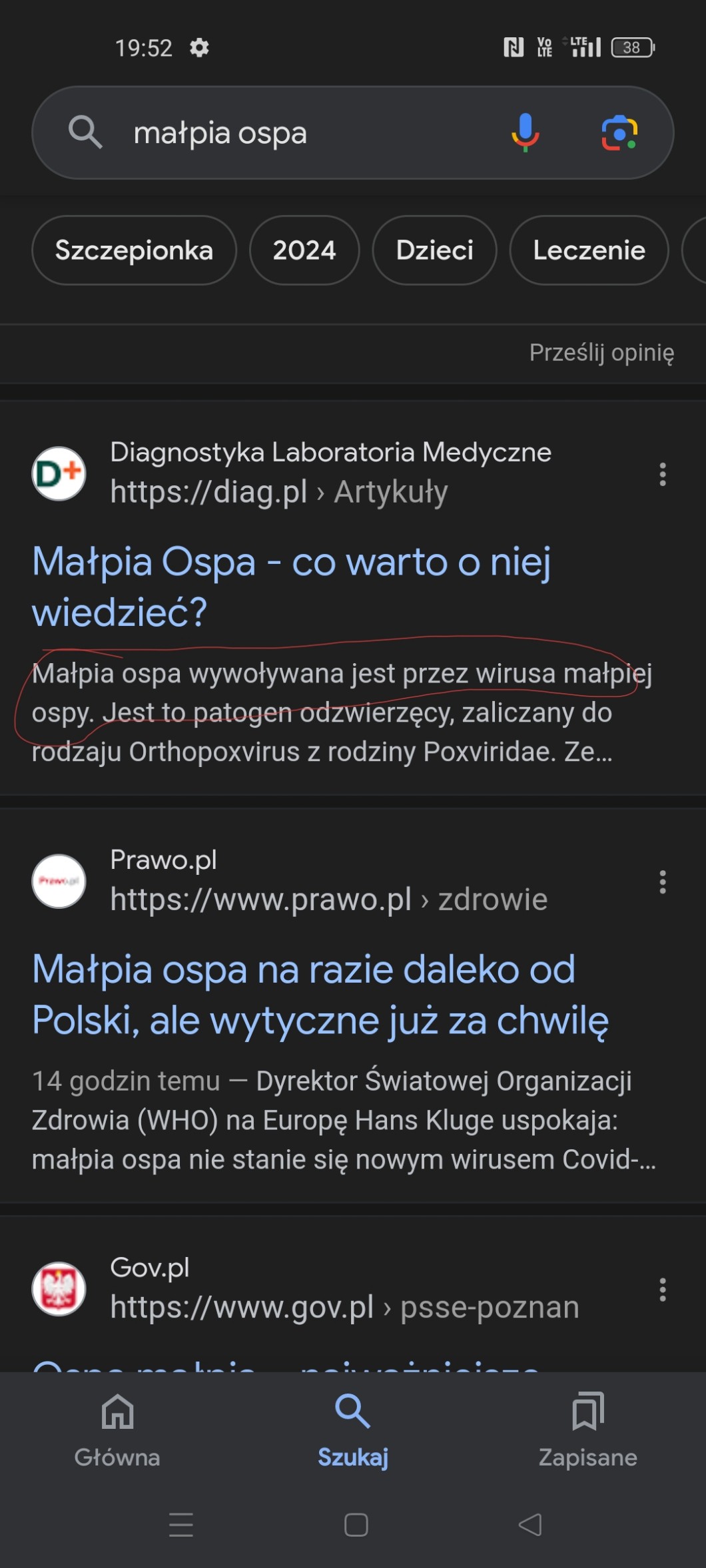
Task: Go back using the system back button
Action: click(x=530, y=1525)
